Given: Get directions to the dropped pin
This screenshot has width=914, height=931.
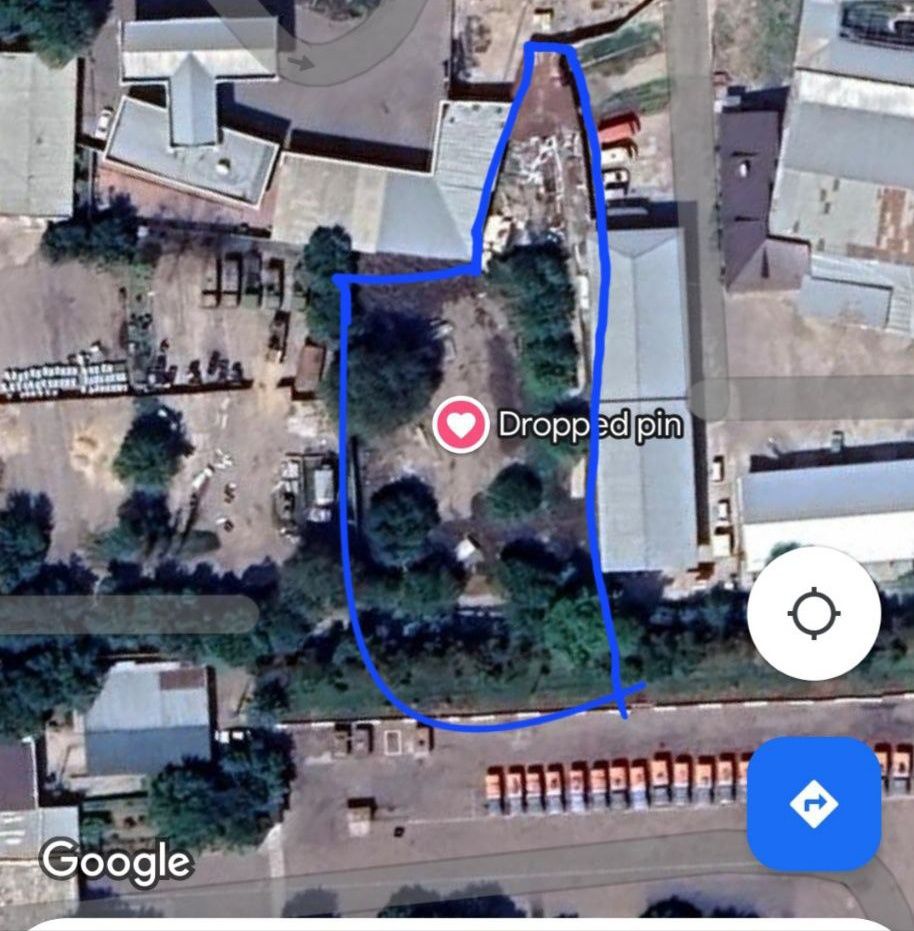Looking at the screenshot, I should [x=813, y=803].
